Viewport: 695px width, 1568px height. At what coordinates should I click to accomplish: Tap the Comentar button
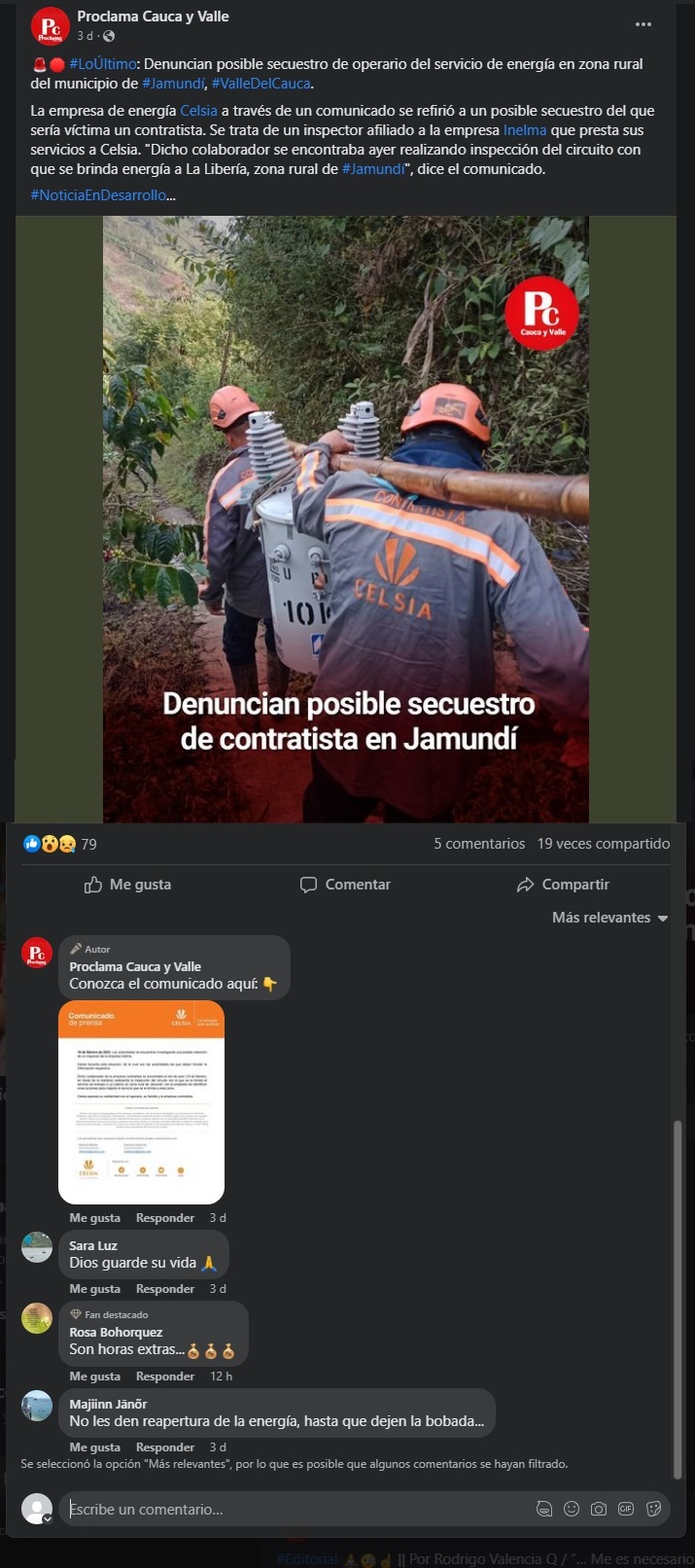tap(345, 885)
